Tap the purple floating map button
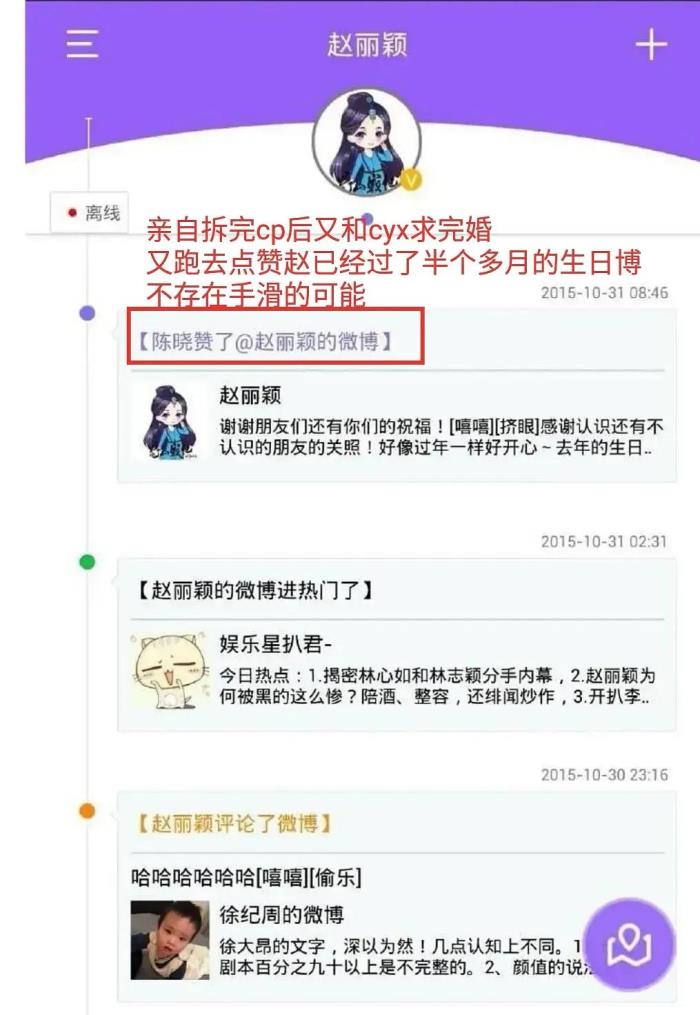The width and height of the screenshot is (700, 1015). coord(629,945)
